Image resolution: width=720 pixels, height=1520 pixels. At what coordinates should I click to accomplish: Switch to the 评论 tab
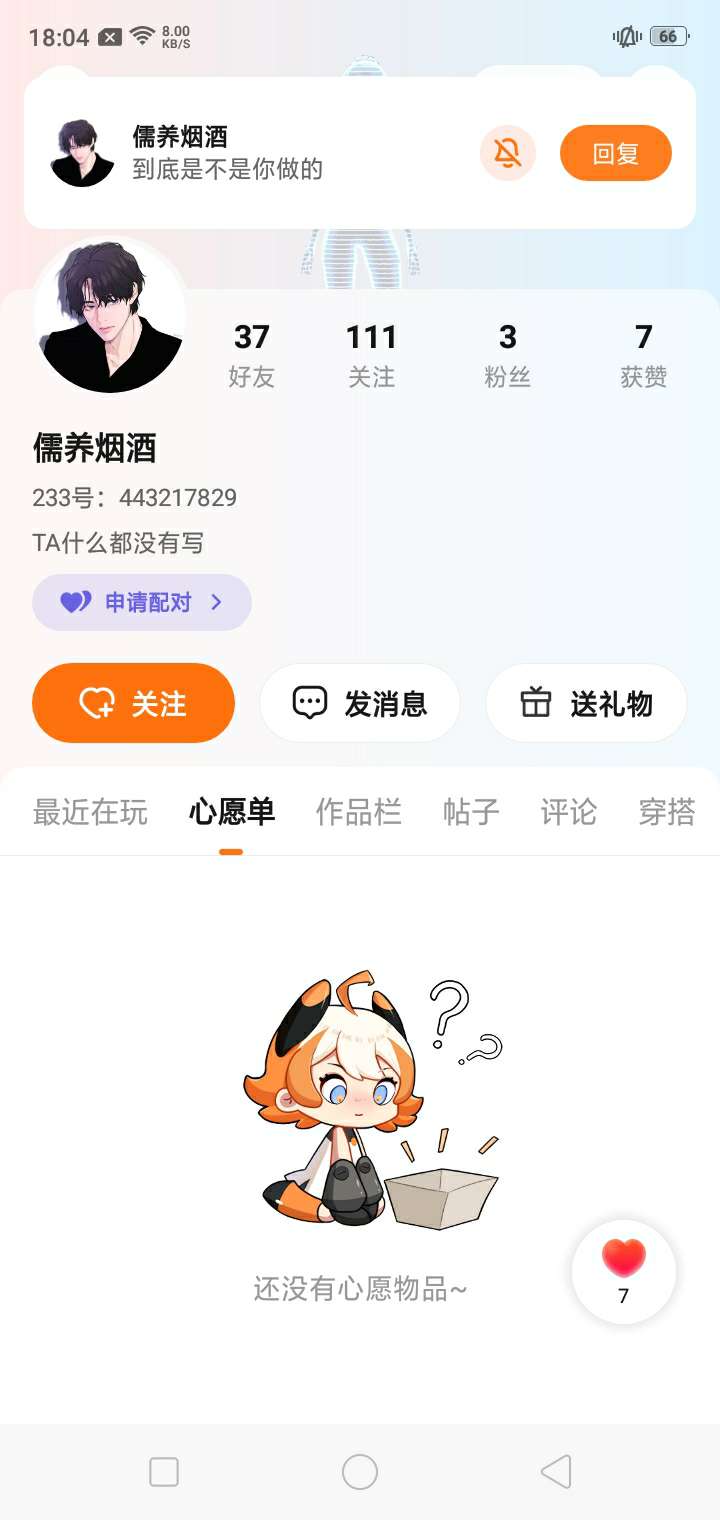[x=568, y=811]
